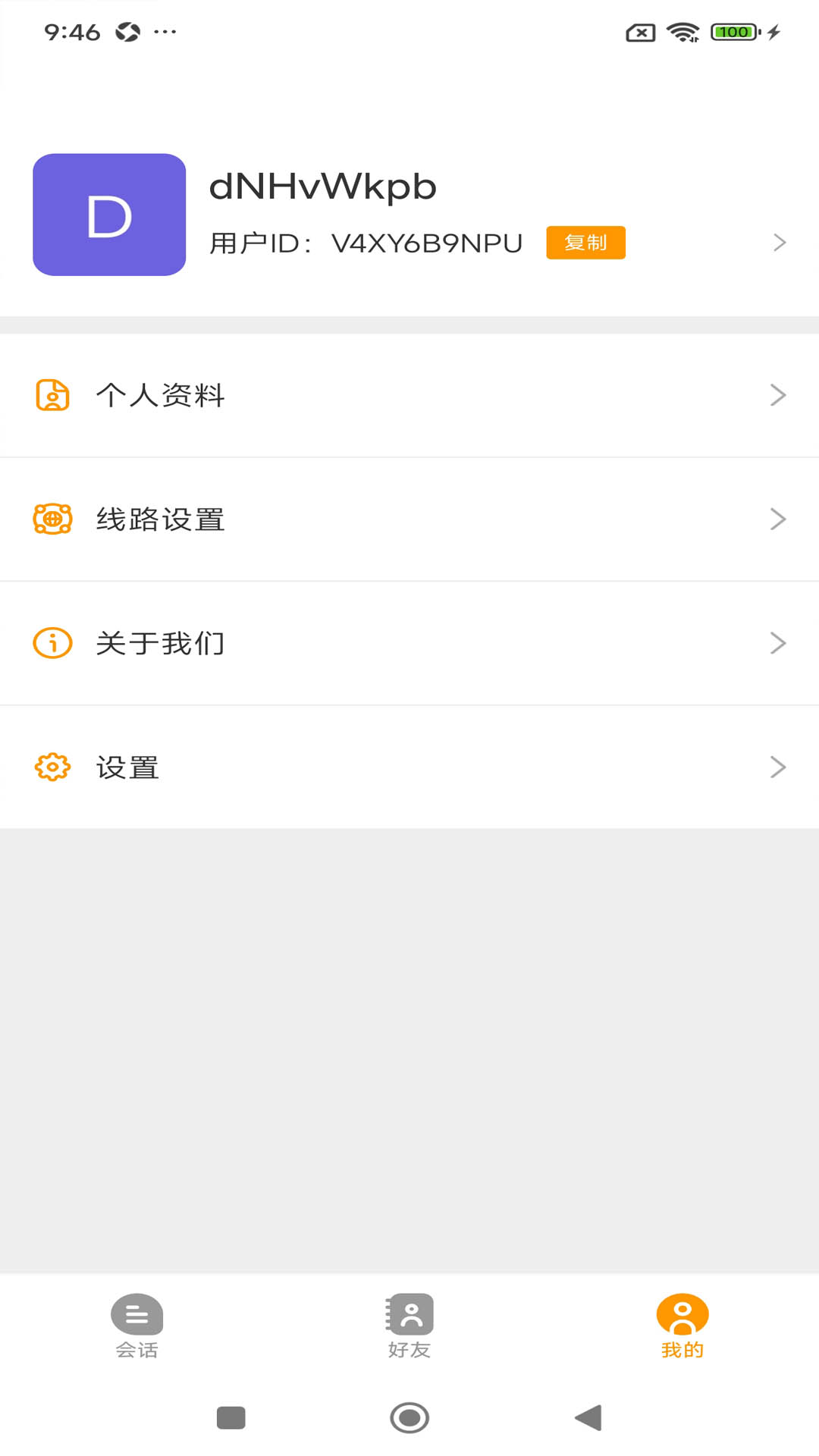Open the 设置 gear icon
The image size is (819, 1456).
(x=52, y=767)
